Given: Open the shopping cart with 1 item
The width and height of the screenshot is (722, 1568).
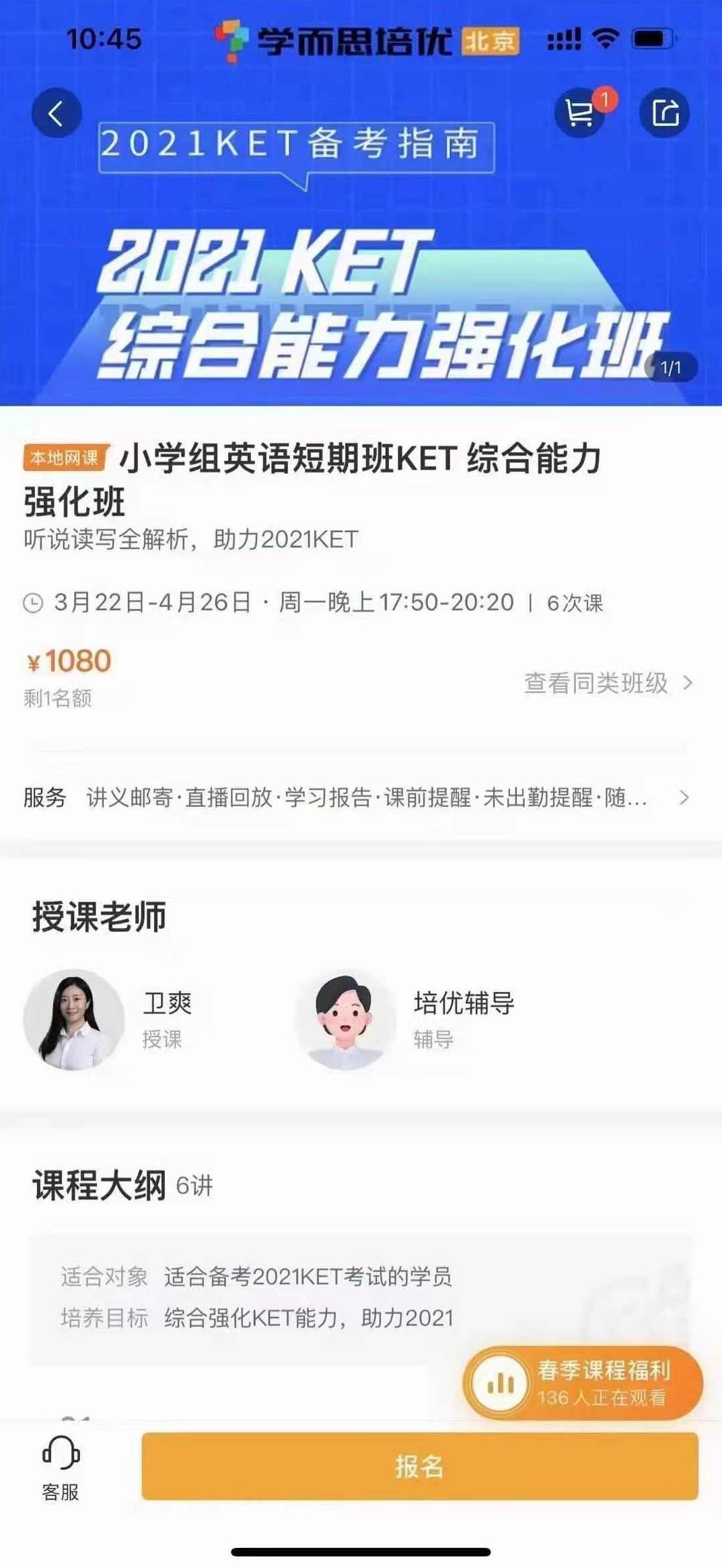Looking at the screenshot, I should pos(580,113).
